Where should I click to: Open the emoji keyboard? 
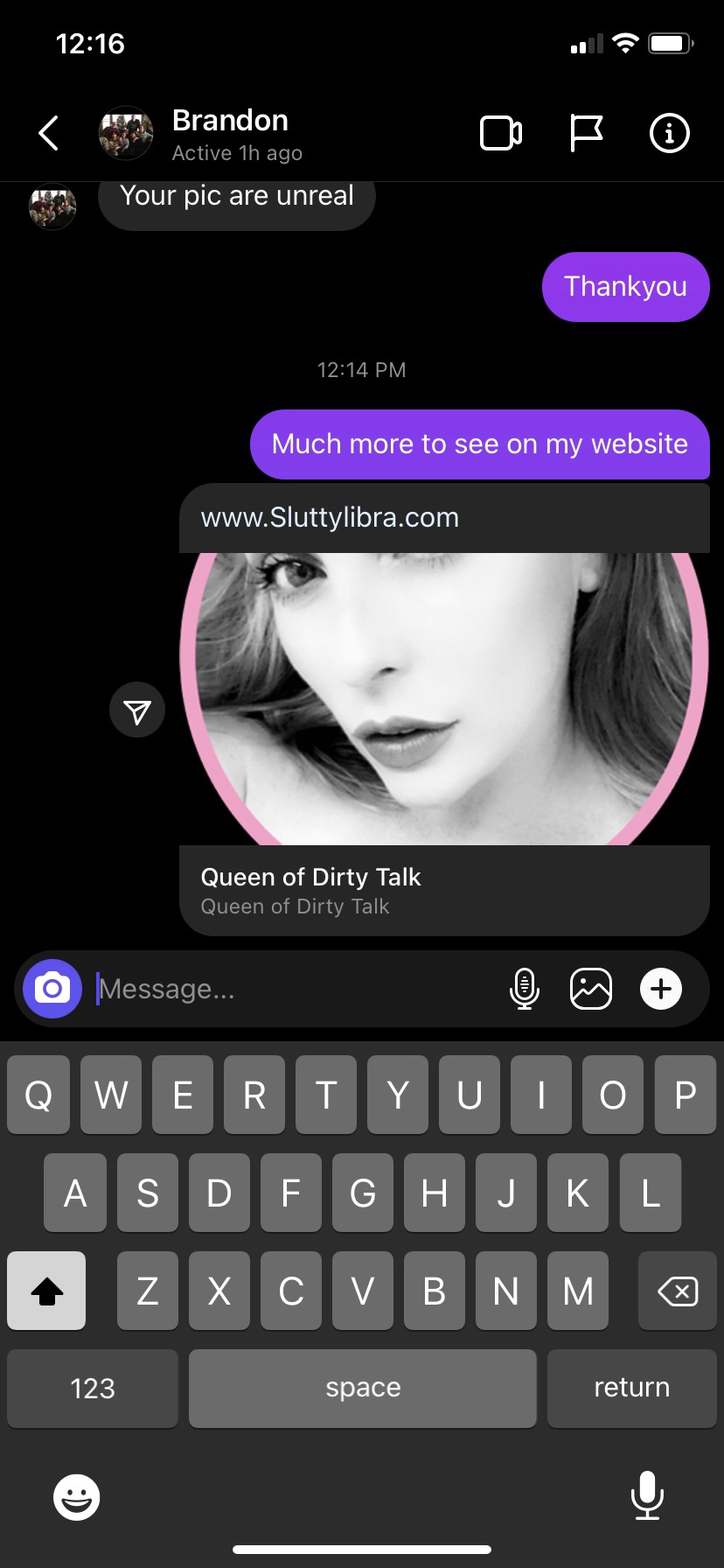click(77, 1497)
